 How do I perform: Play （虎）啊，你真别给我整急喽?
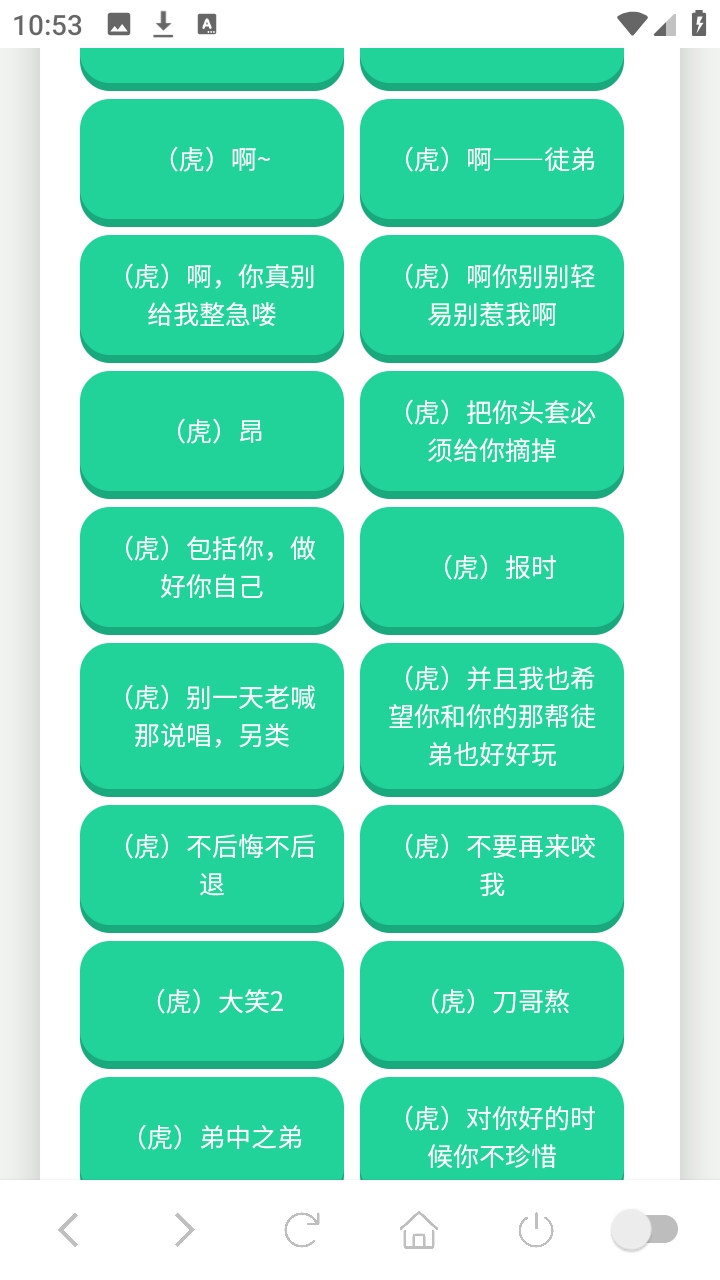[211, 296]
